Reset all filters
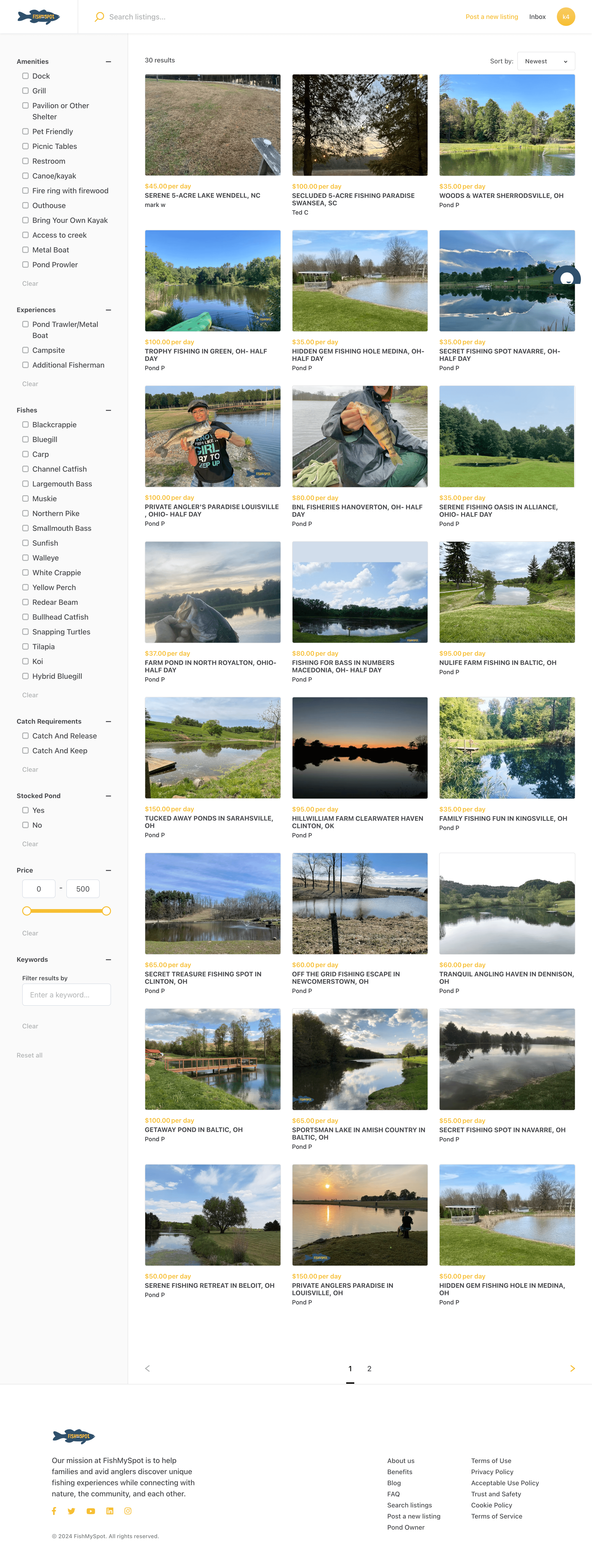 coord(29,1055)
